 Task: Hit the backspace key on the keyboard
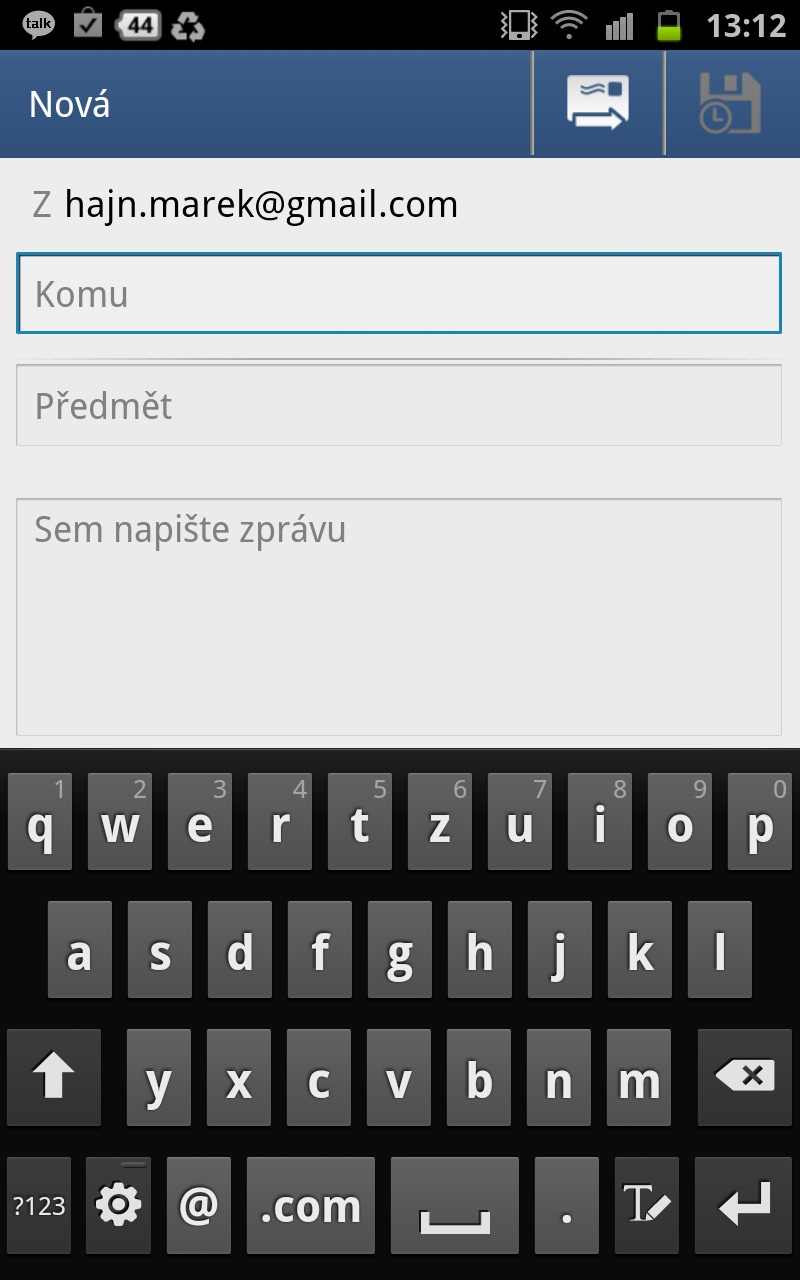745,1077
